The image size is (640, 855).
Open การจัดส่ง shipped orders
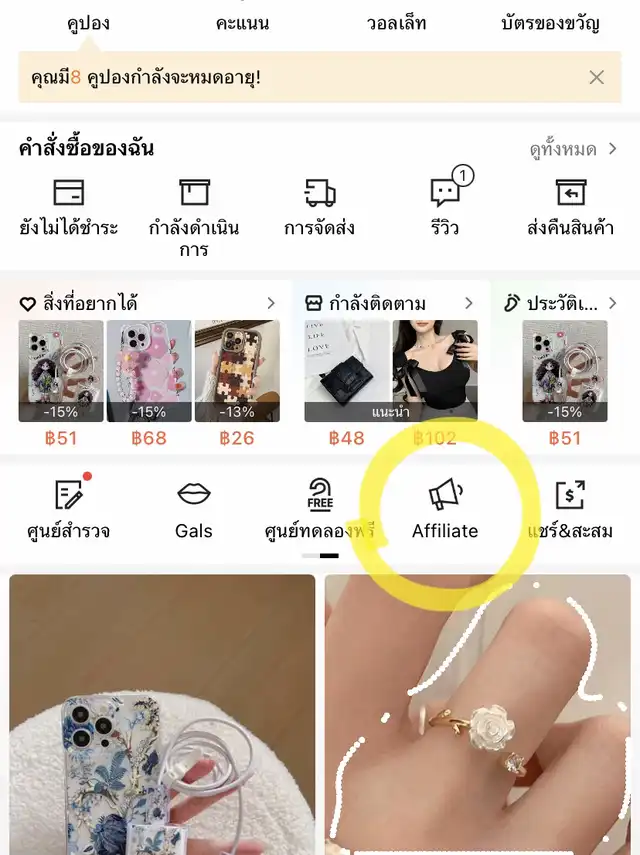(319, 208)
